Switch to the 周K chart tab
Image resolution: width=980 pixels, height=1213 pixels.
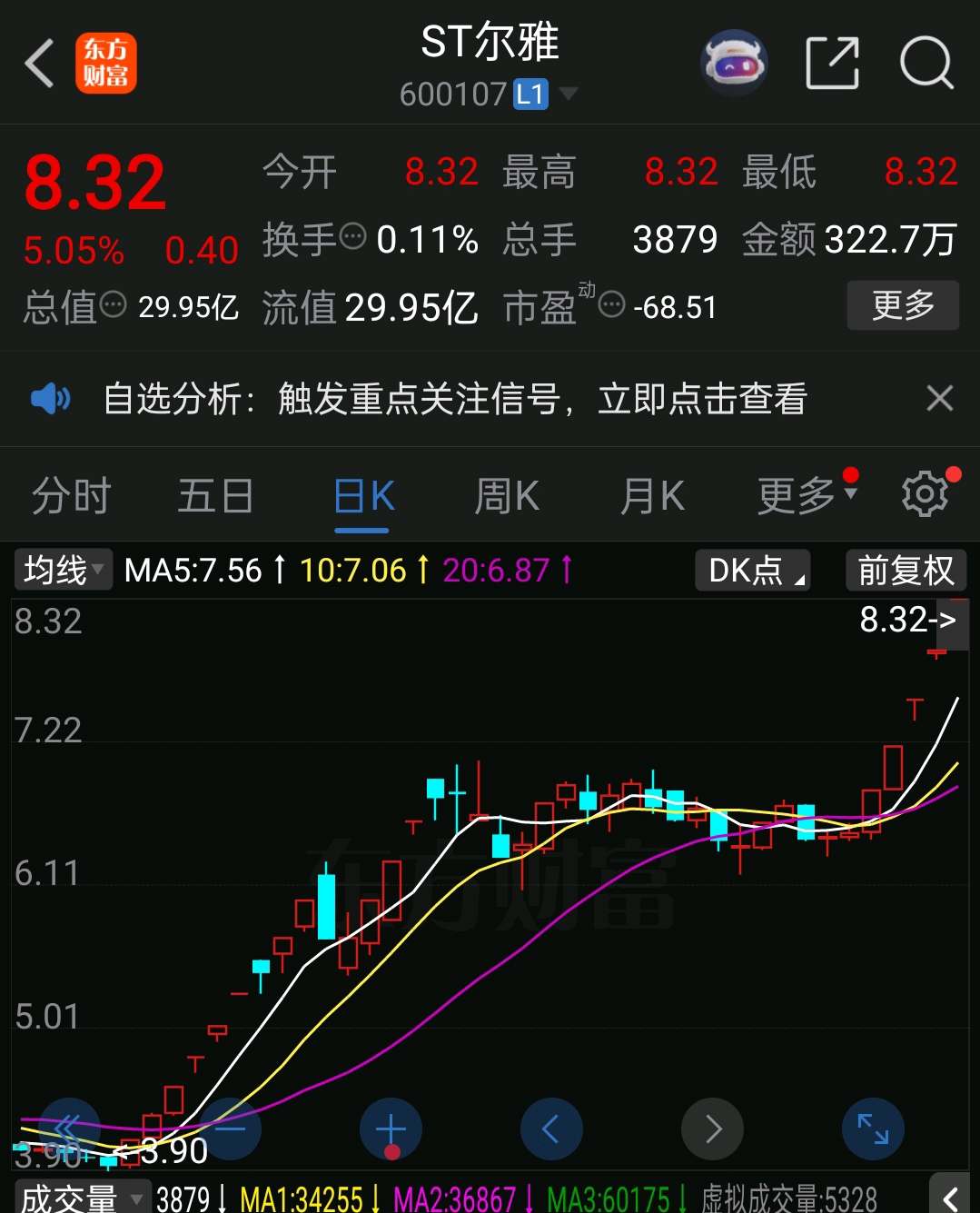507,497
